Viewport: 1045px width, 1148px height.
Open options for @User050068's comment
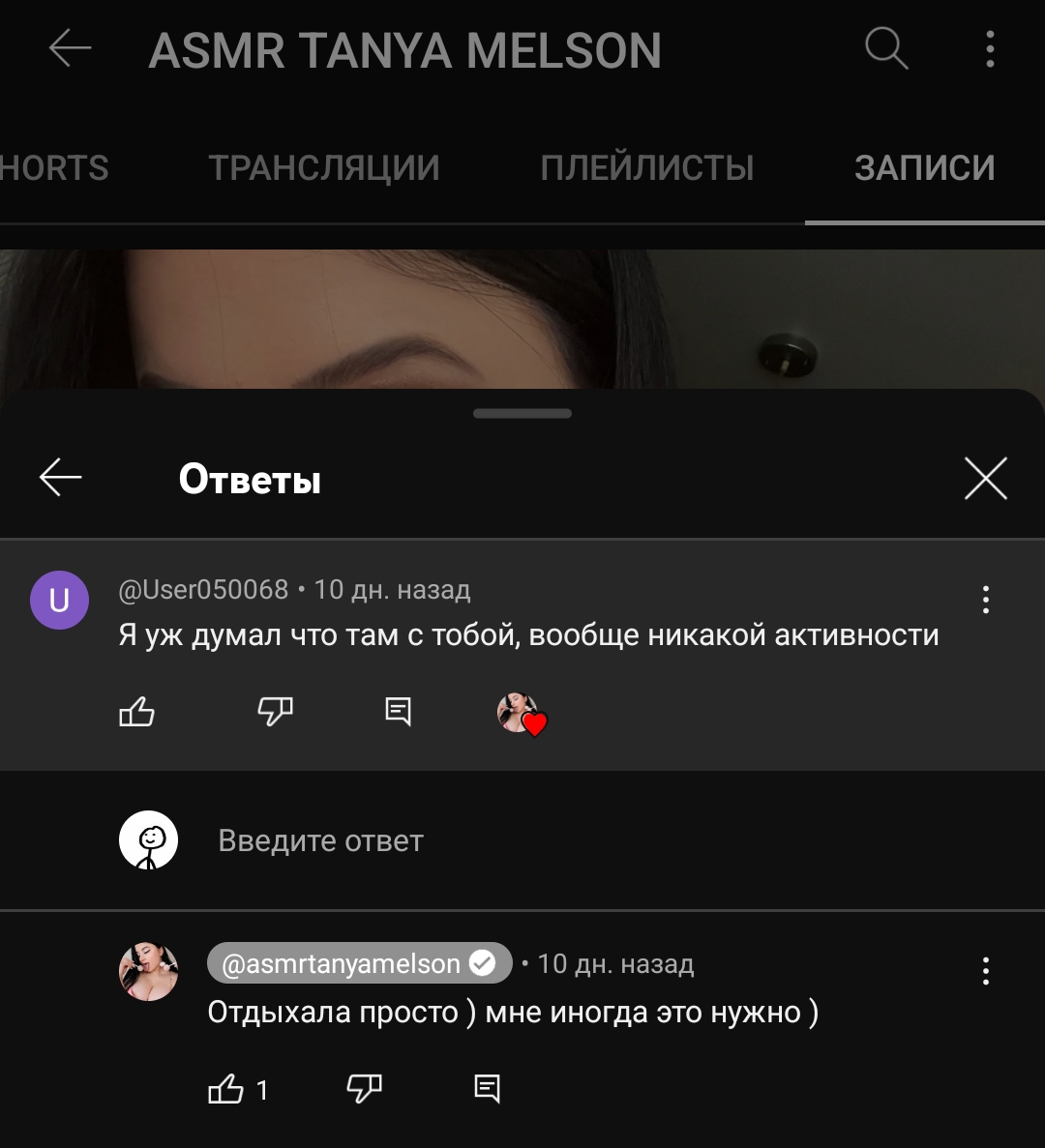pyautogui.click(x=985, y=600)
